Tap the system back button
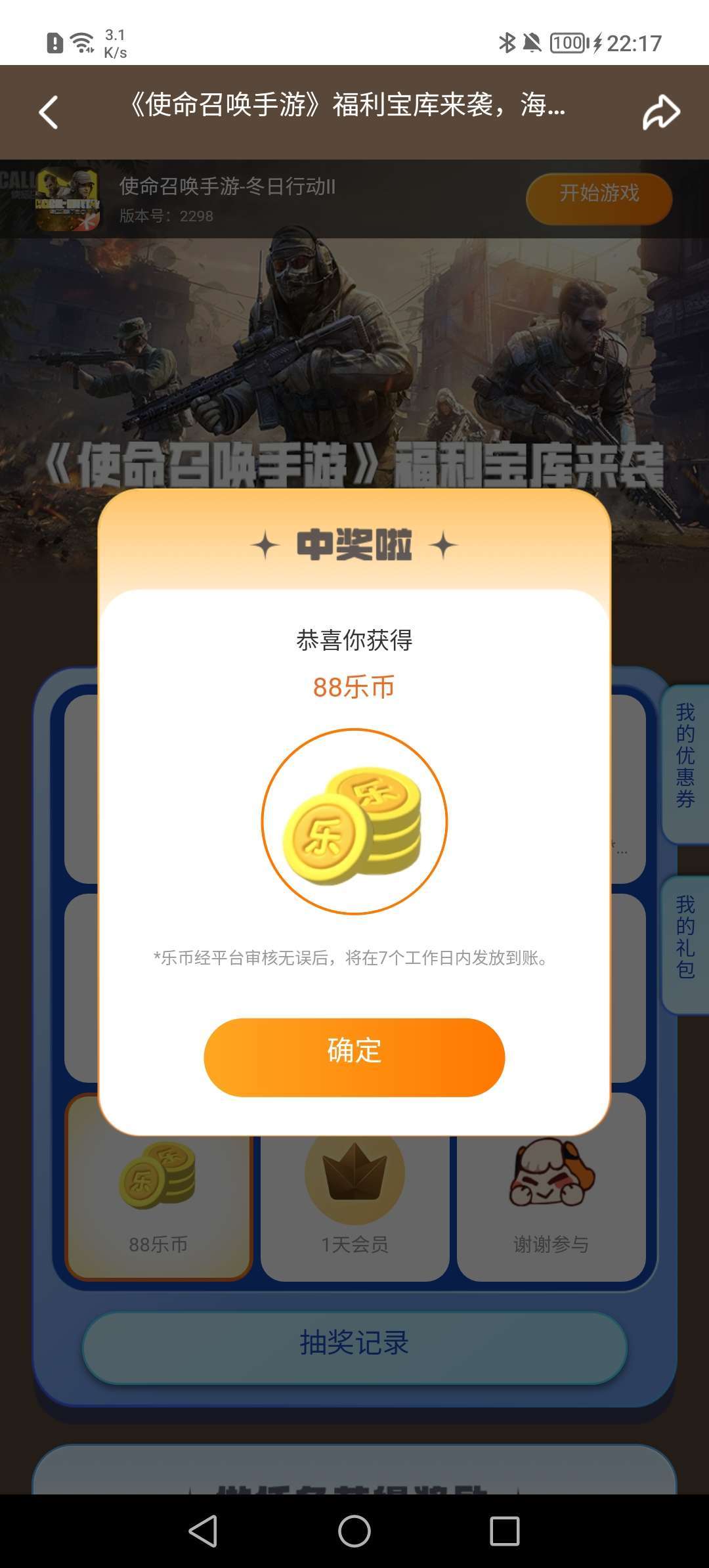This screenshot has width=709, height=1568. click(203, 1531)
